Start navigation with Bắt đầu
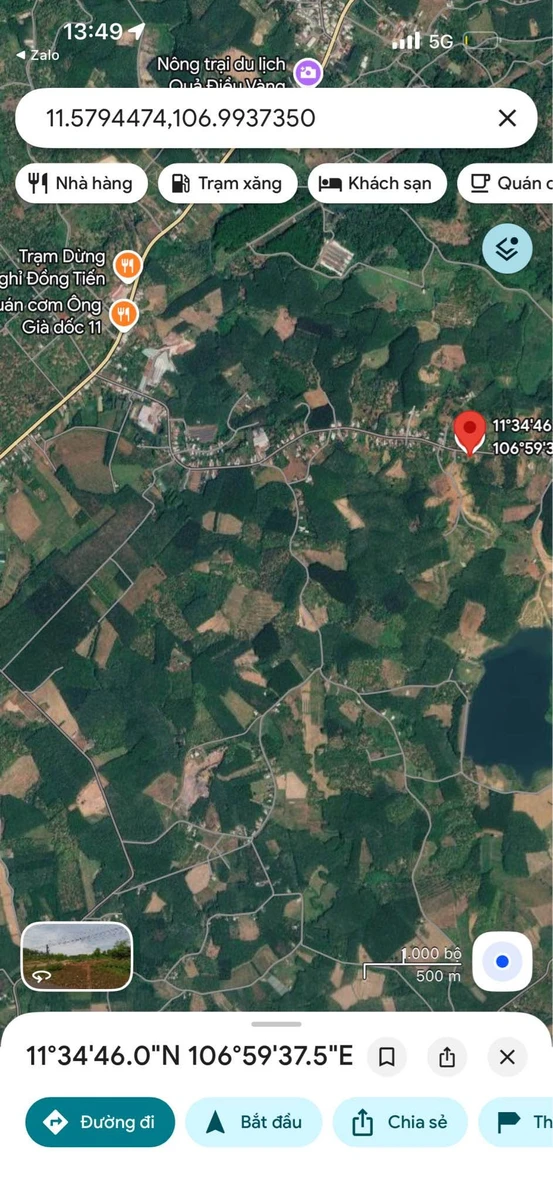Screen dimensions: 553x1200 click(x=253, y=1122)
